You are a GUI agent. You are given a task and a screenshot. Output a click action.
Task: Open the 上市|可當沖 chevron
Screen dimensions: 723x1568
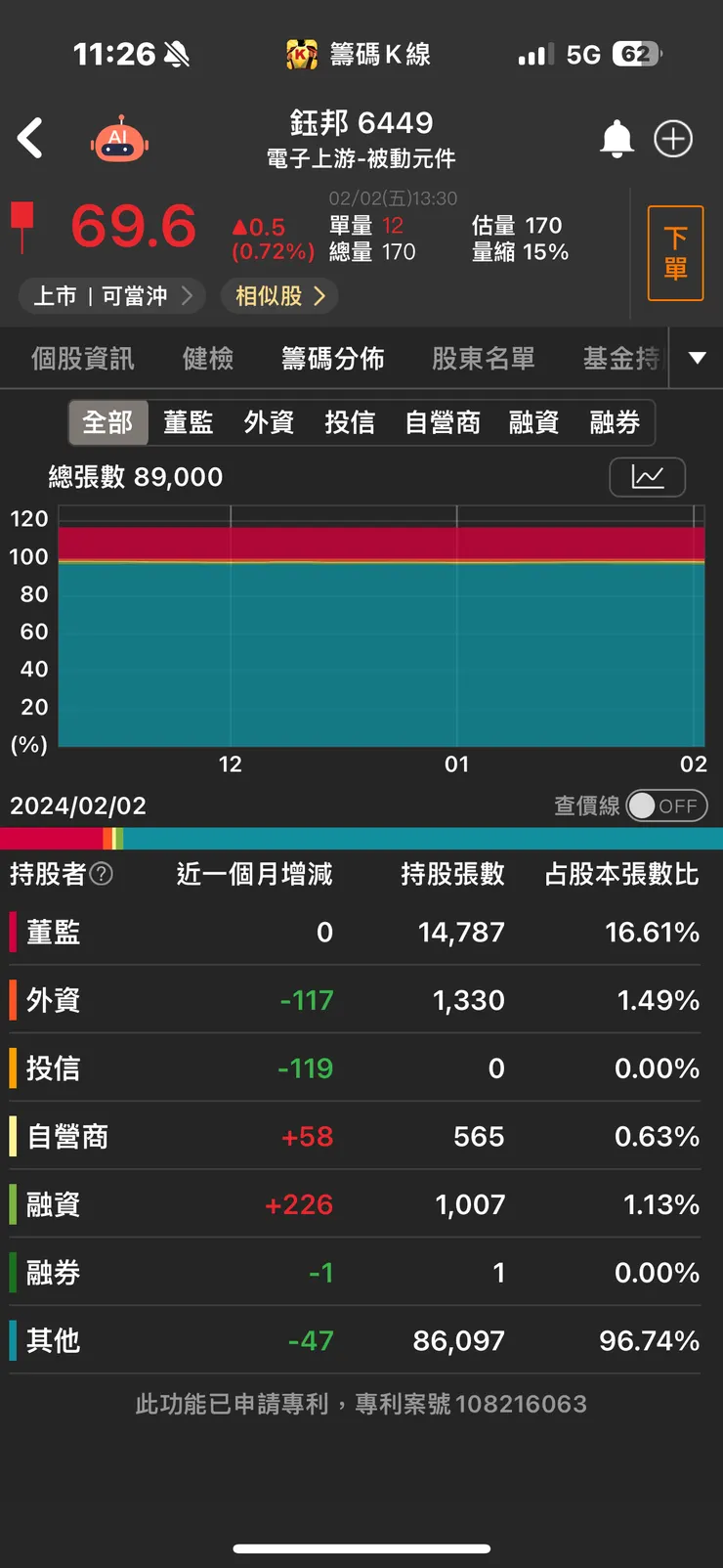(x=111, y=296)
